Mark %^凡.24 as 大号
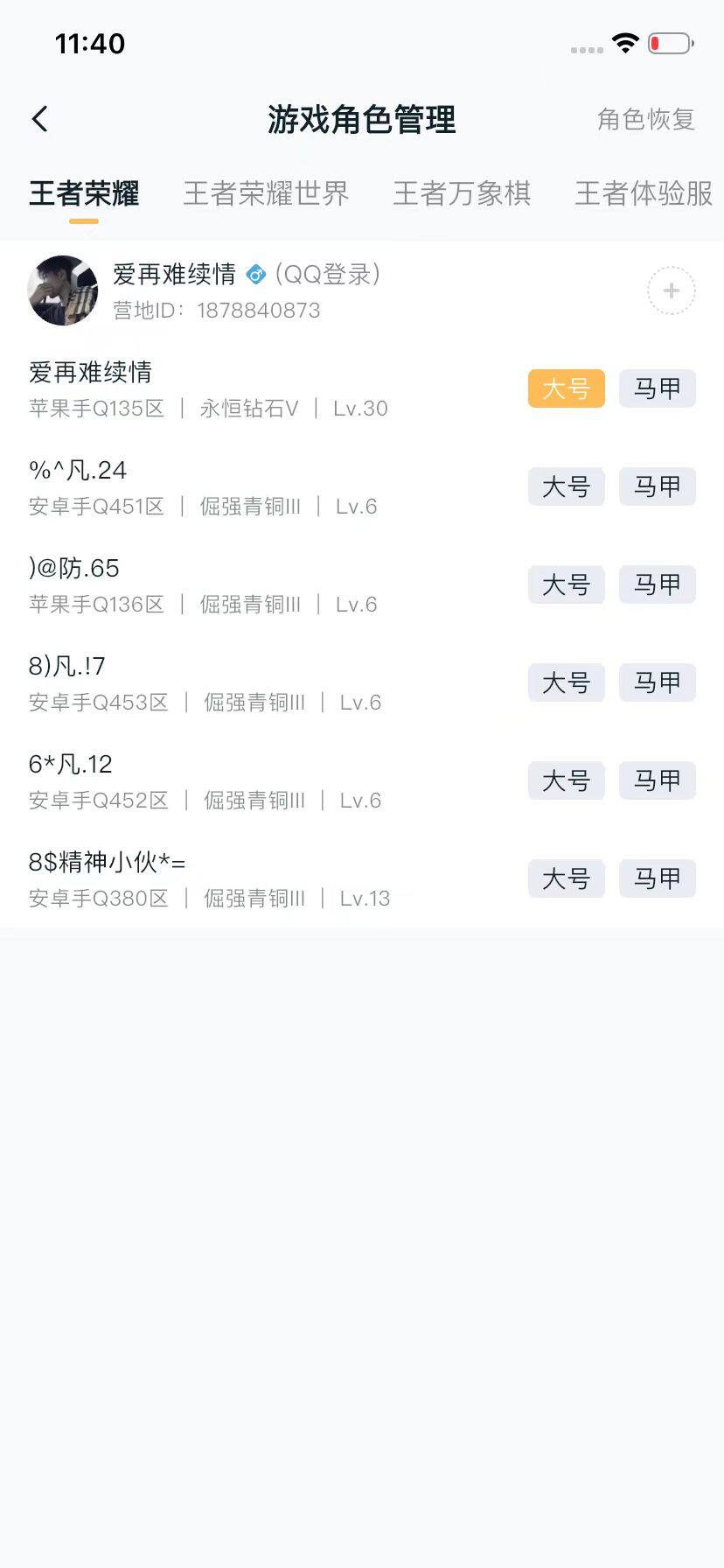This screenshot has width=724, height=1568. tap(566, 486)
